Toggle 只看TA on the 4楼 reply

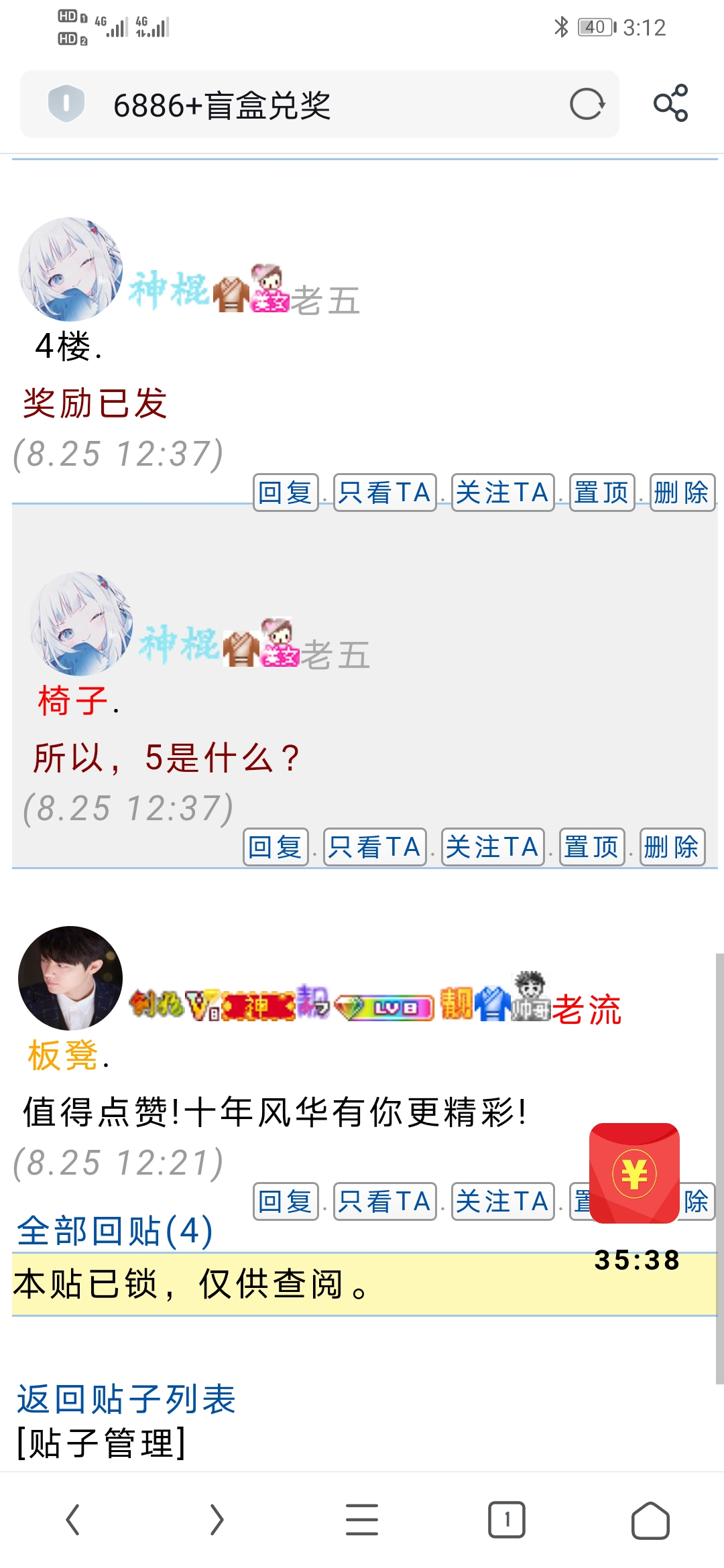(382, 493)
